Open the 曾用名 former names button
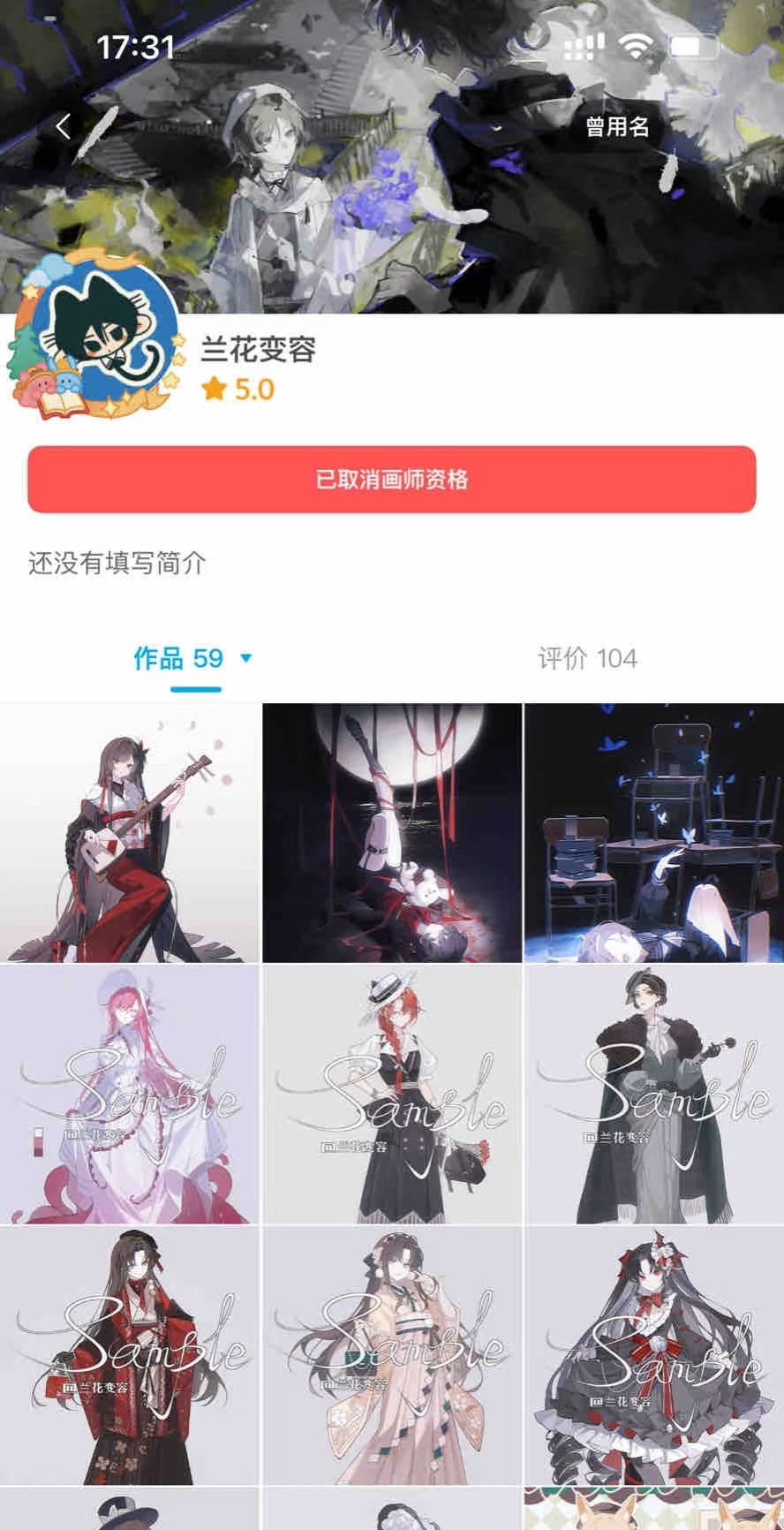 617,126
